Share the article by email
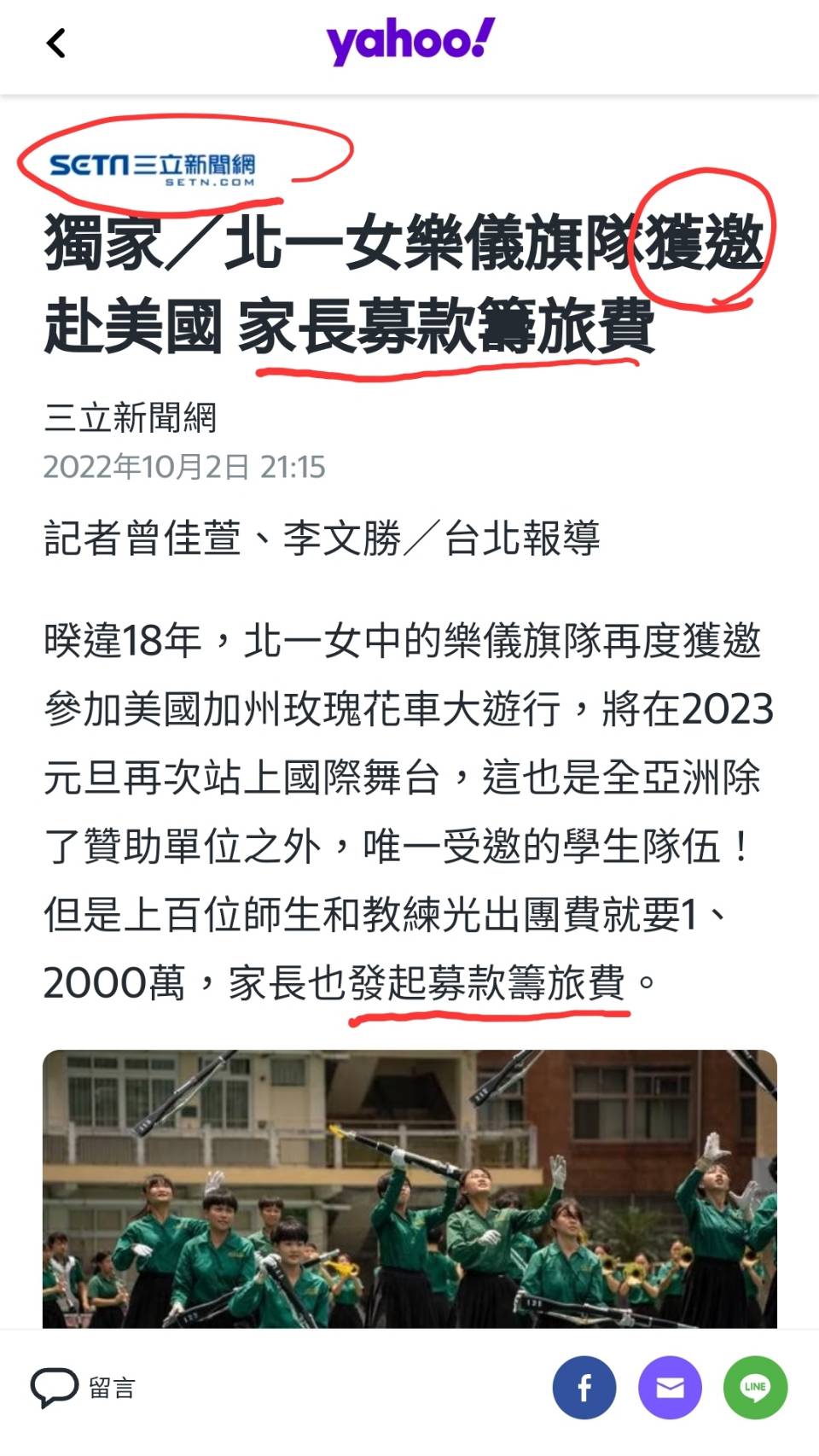 [670, 1388]
